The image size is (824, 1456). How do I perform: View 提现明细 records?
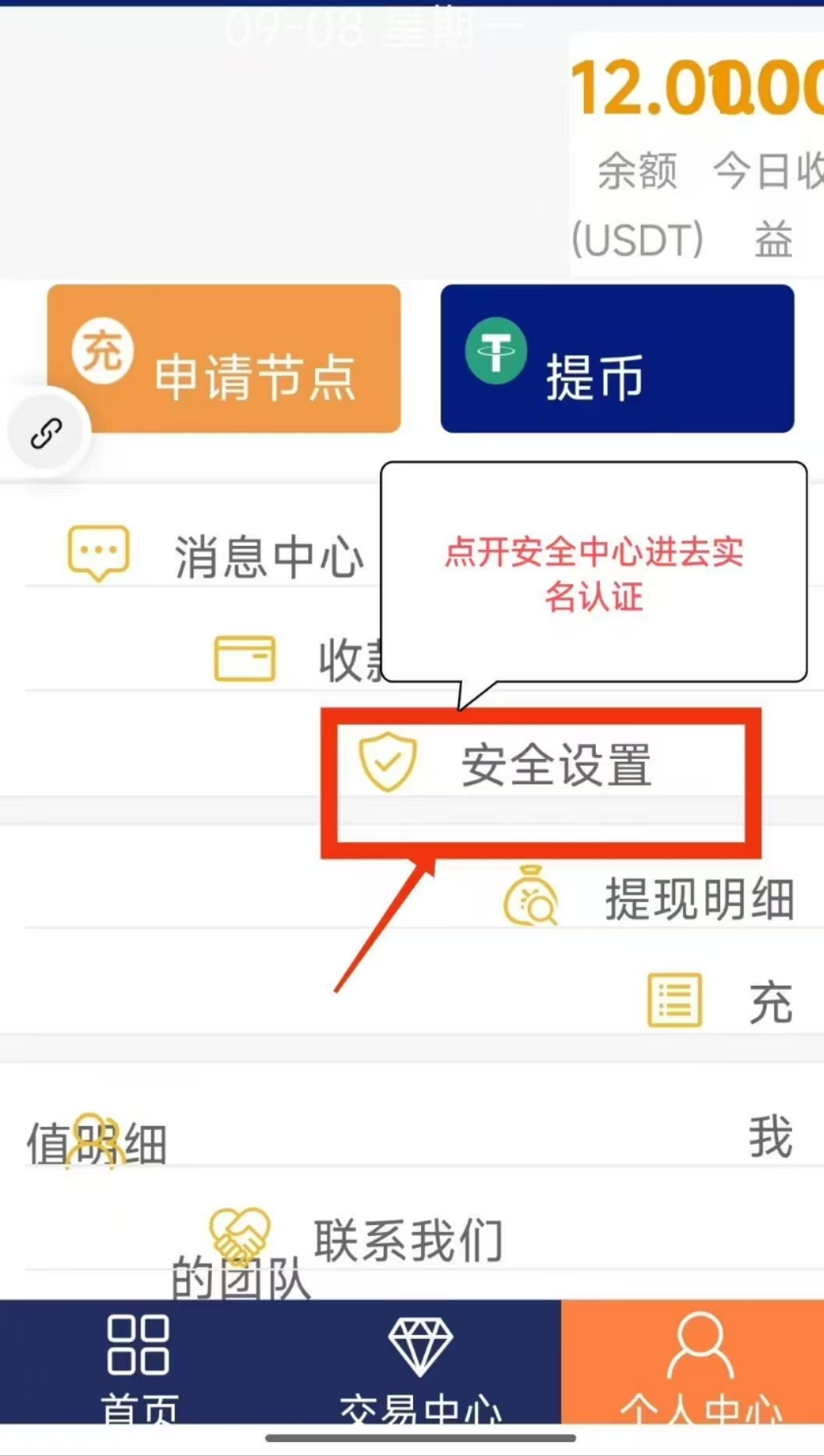pyautogui.click(x=649, y=899)
